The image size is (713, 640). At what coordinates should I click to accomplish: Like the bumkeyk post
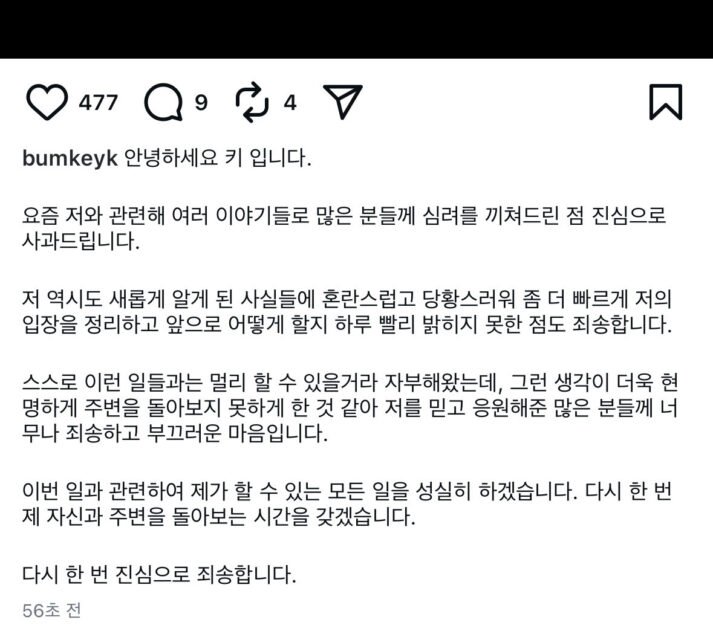[x=46, y=102]
